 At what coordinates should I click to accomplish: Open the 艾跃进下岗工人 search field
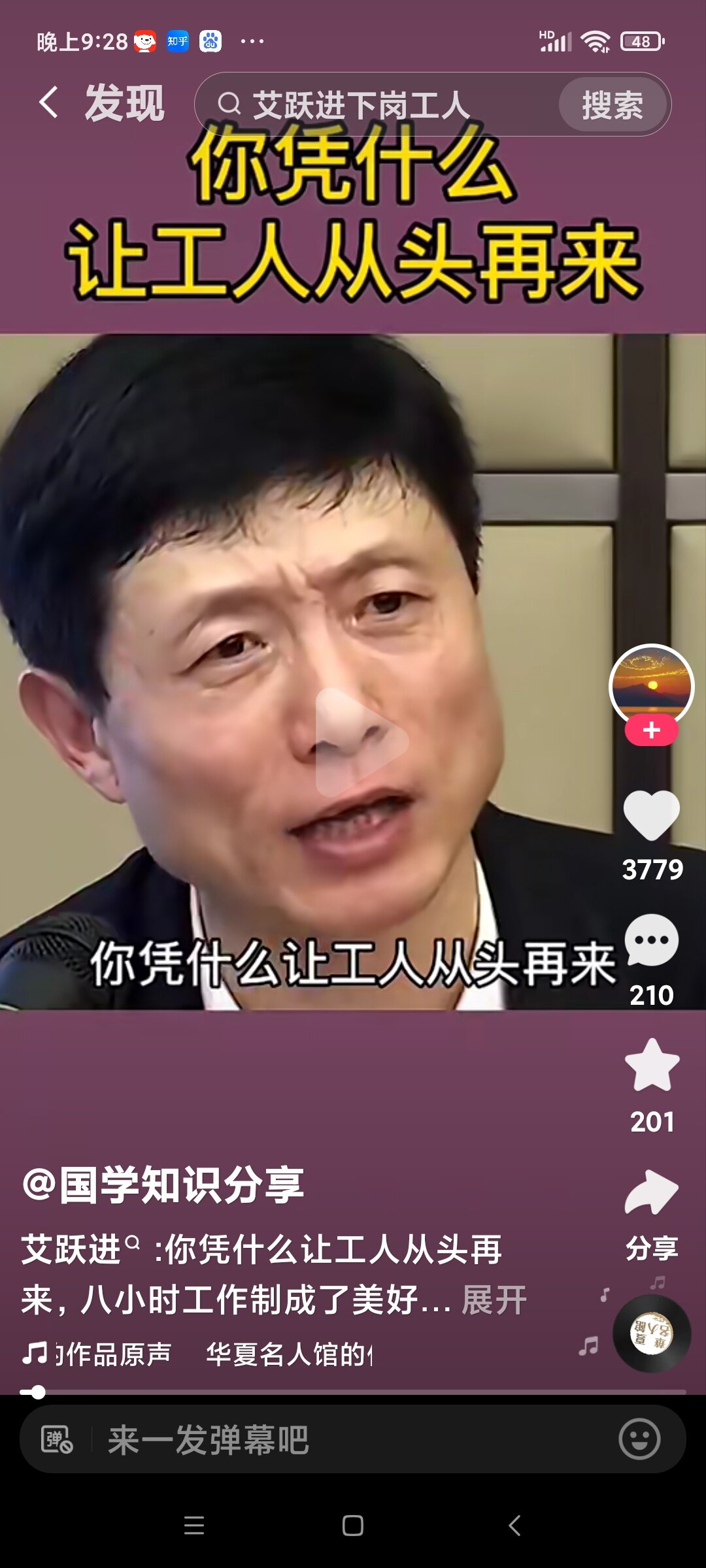tap(376, 105)
